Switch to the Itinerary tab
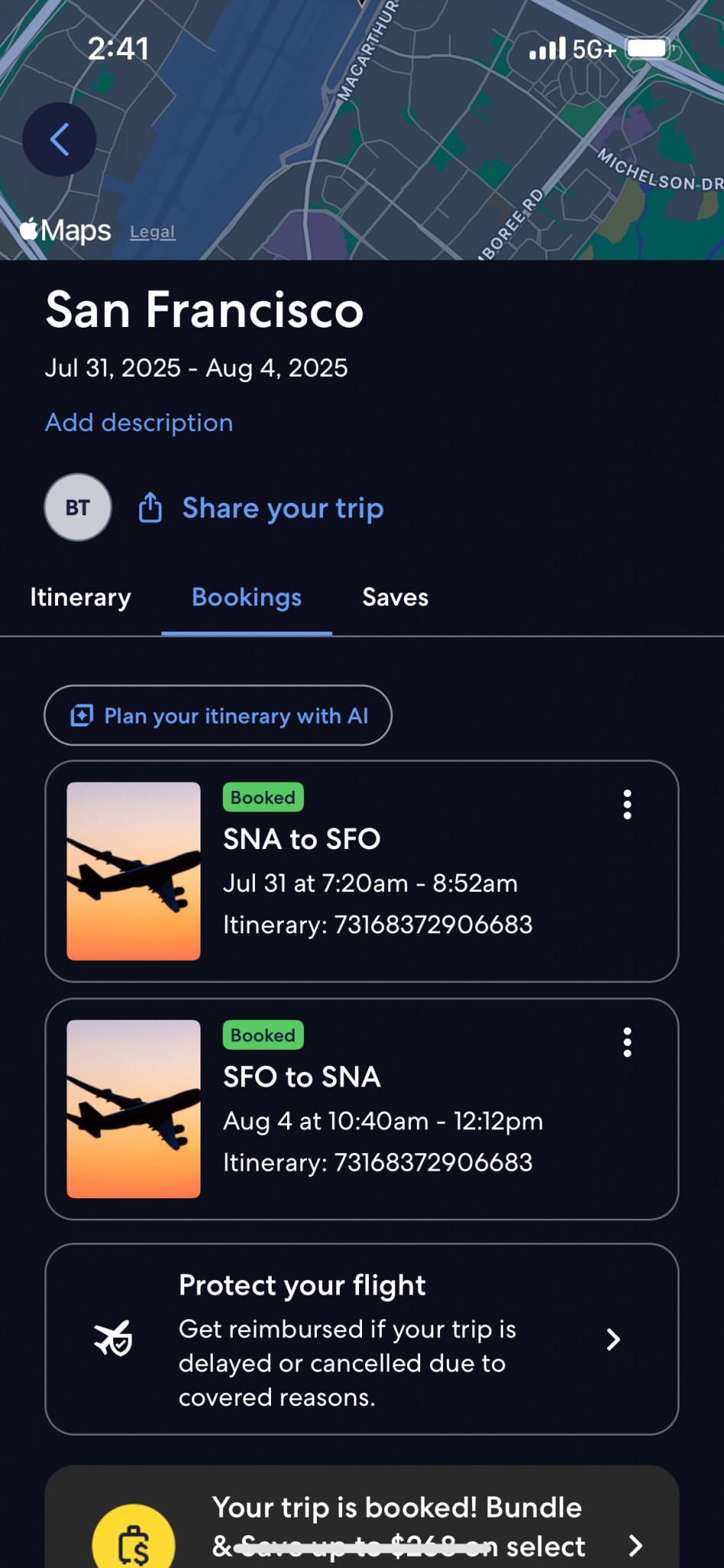Image resolution: width=724 pixels, height=1568 pixels. pos(80,597)
